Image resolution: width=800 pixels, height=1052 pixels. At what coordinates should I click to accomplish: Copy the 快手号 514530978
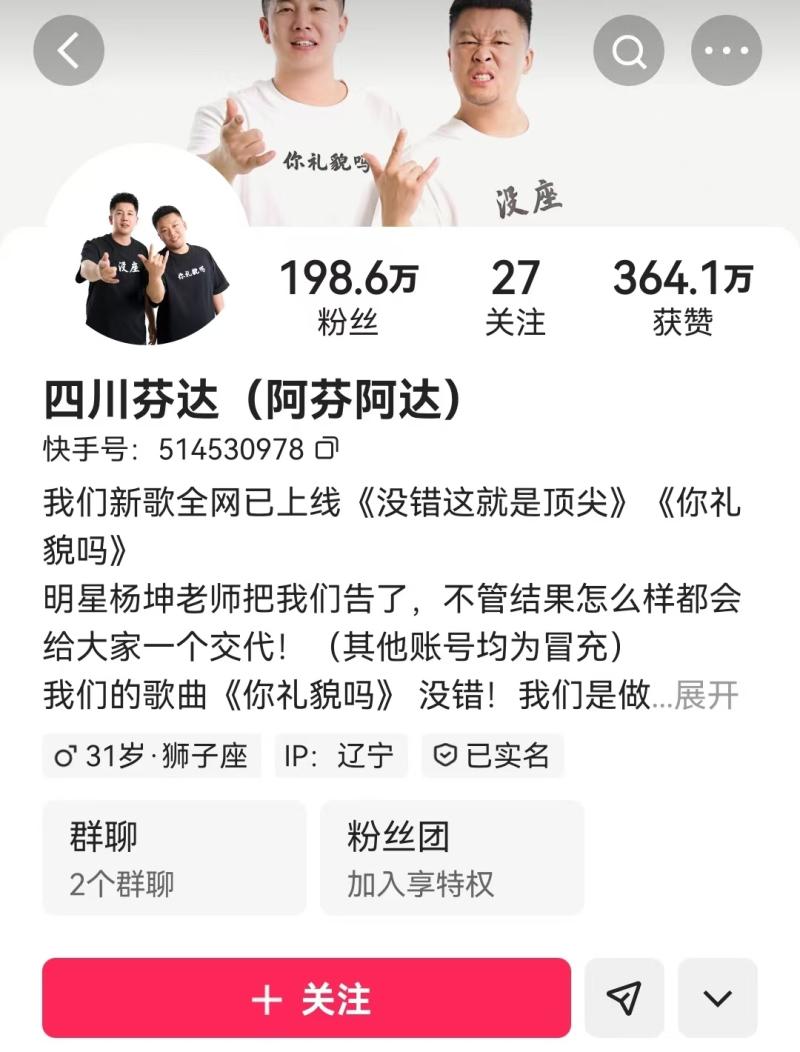point(327,449)
